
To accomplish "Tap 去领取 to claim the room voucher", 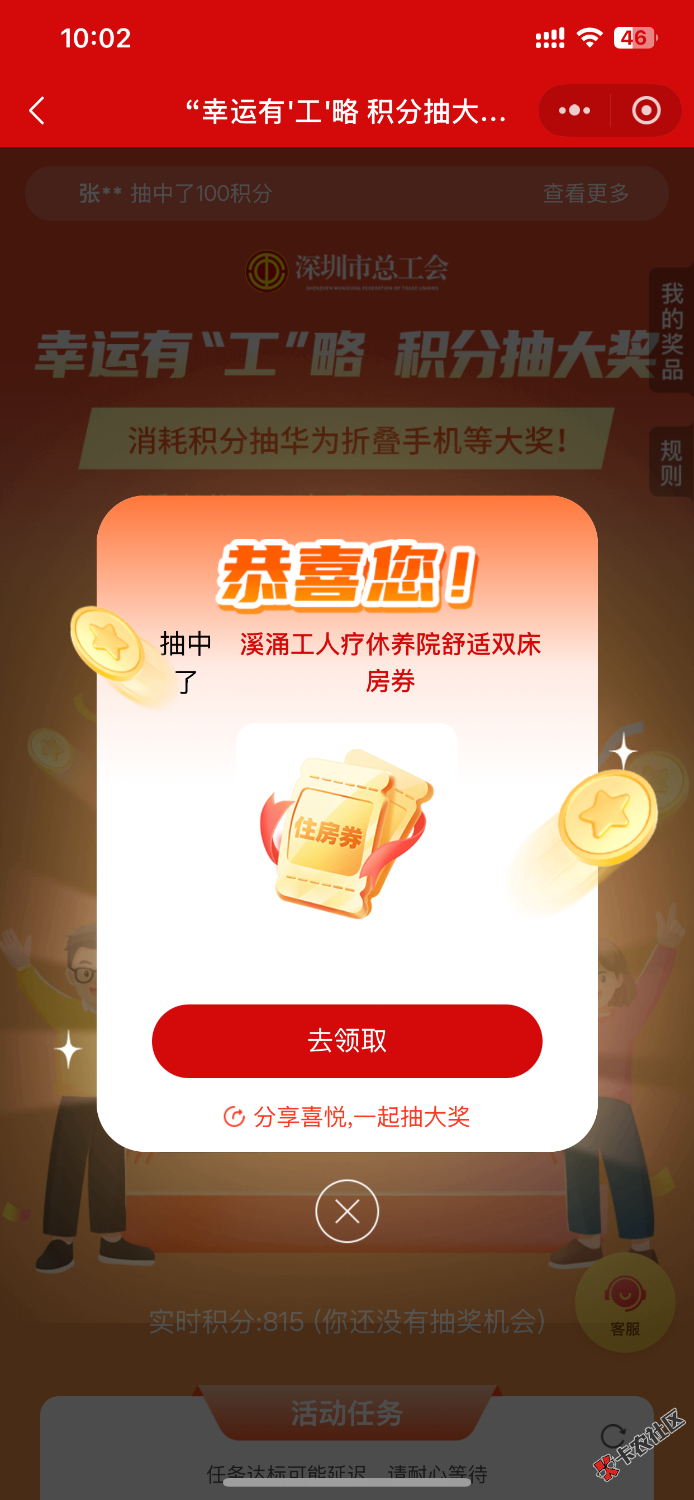I will 347,1041.
